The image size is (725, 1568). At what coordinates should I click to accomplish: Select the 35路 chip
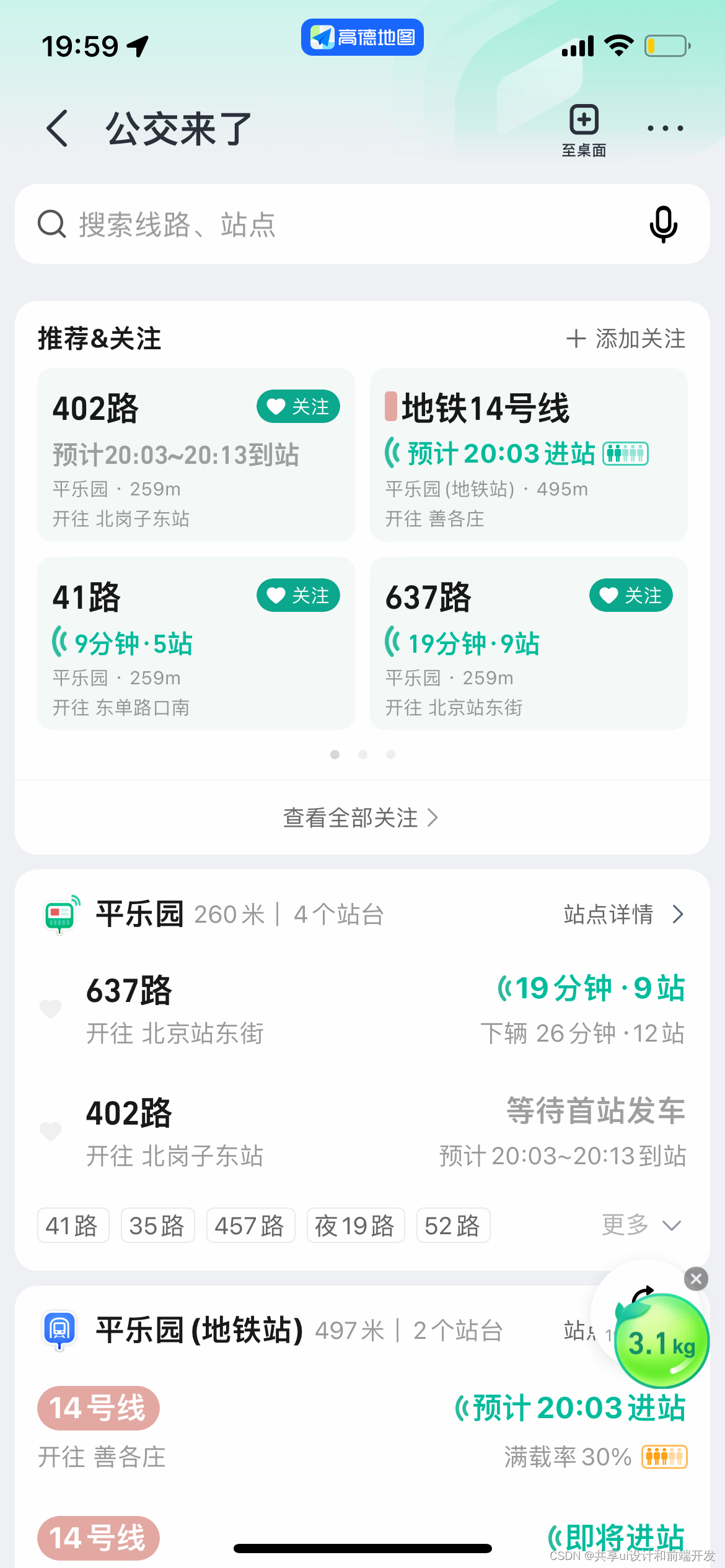click(157, 1226)
